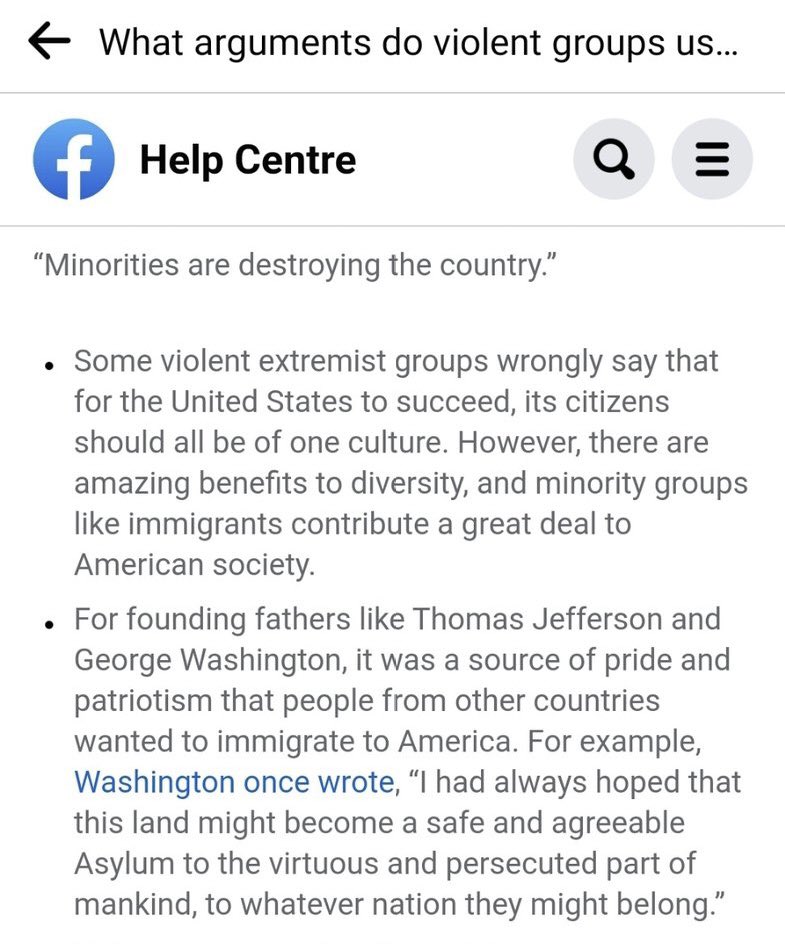The width and height of the screenshot is (785, 944).
Task: Search the Help Centre
Action: point(613,160)
